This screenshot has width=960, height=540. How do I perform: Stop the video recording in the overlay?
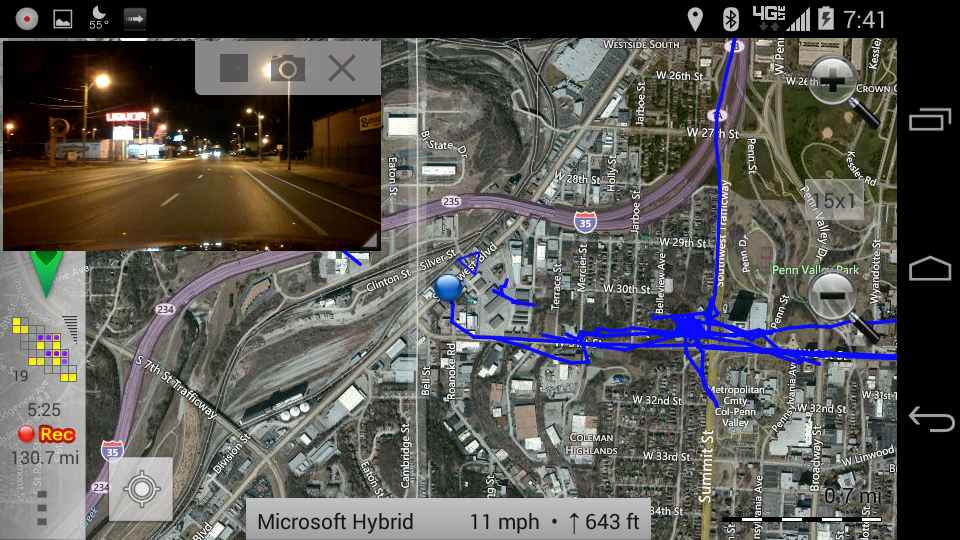(x=233, y=68)
